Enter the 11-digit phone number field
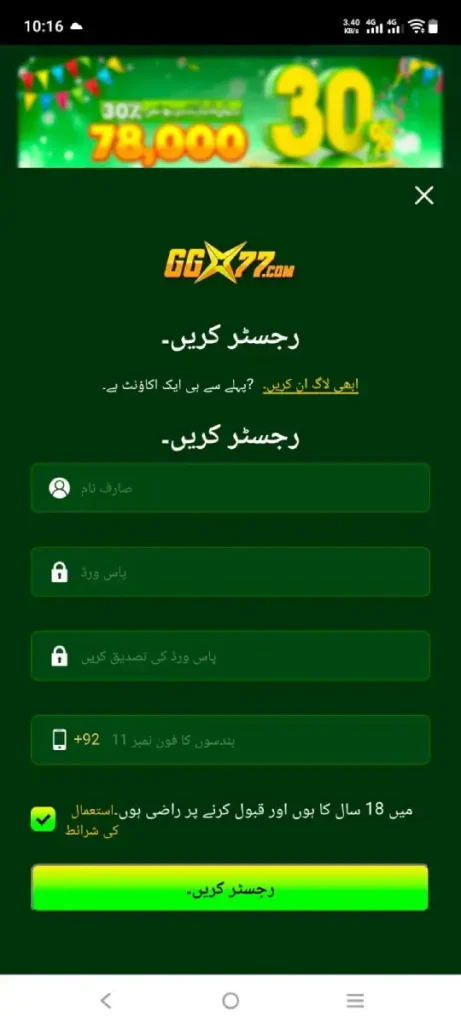 pyautogui.click(x=230, y=740)
